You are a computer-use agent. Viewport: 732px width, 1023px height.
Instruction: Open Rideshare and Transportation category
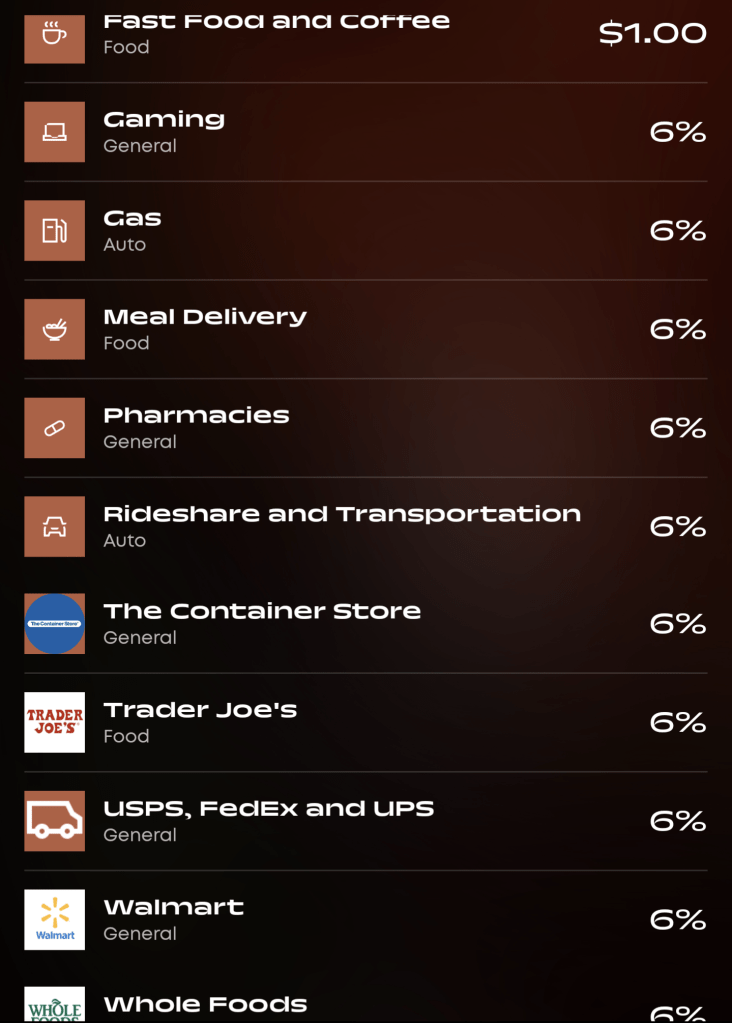[x=365, y=526]
